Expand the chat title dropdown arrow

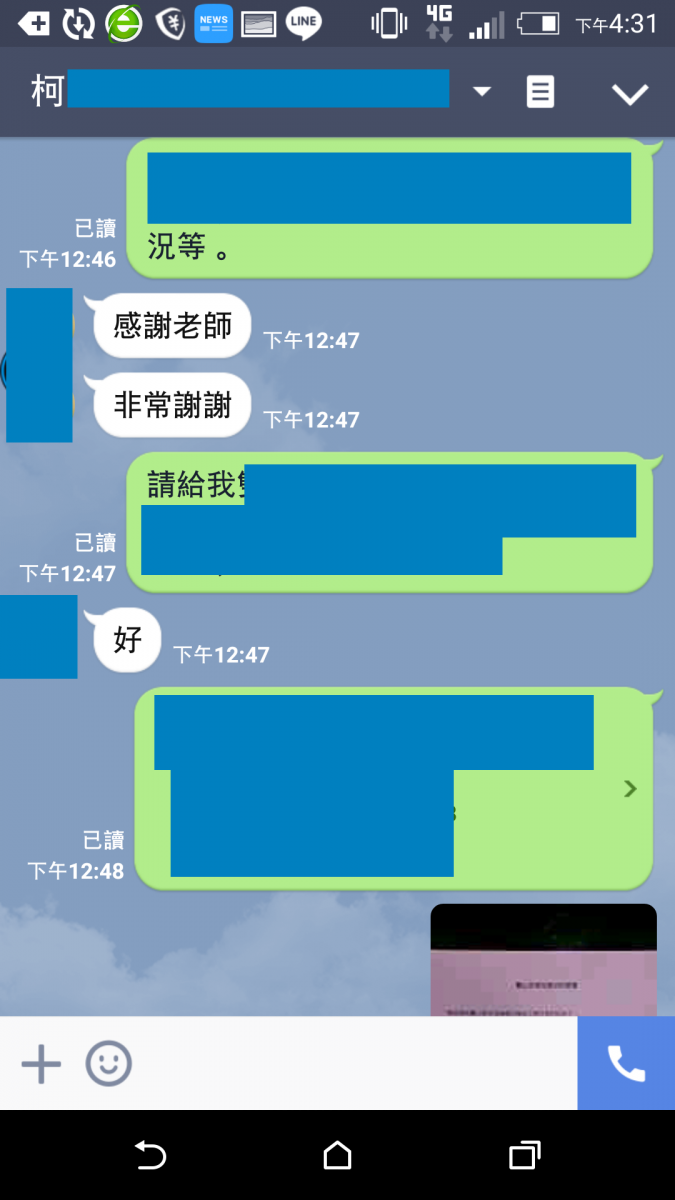click(482, 92)
